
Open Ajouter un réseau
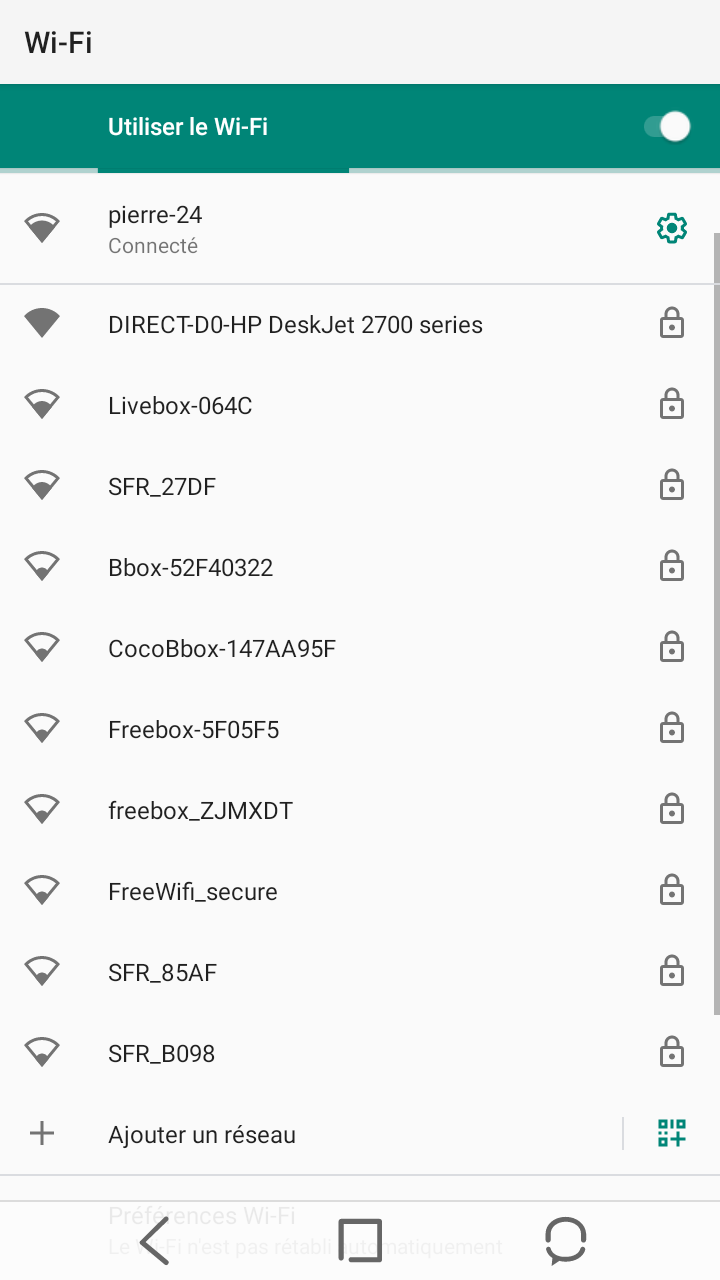coord(310,1135)
